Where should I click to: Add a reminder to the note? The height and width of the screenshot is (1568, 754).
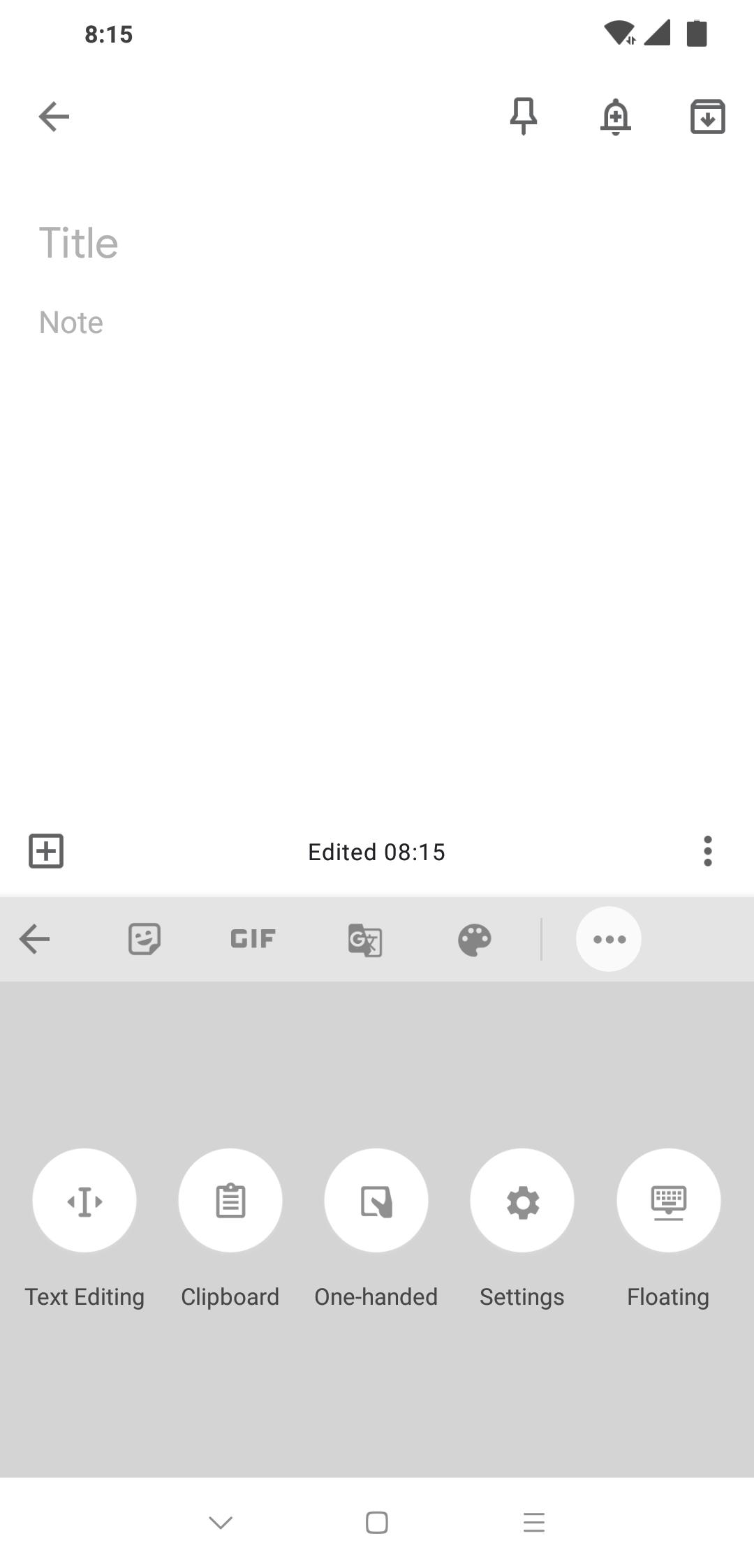[615, 116]
